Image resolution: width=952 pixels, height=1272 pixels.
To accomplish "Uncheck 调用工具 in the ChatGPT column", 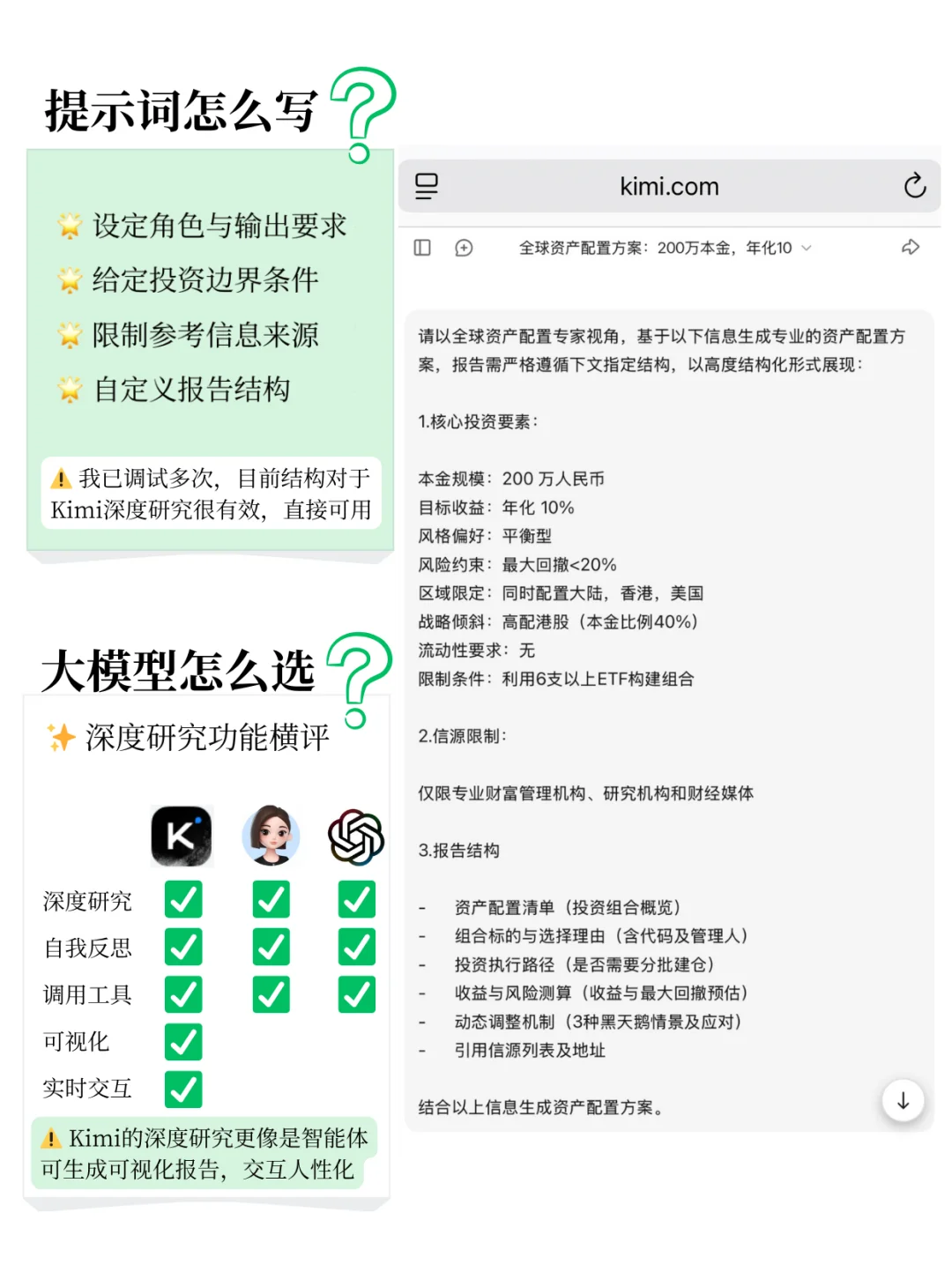I will (x=356, y=993).
